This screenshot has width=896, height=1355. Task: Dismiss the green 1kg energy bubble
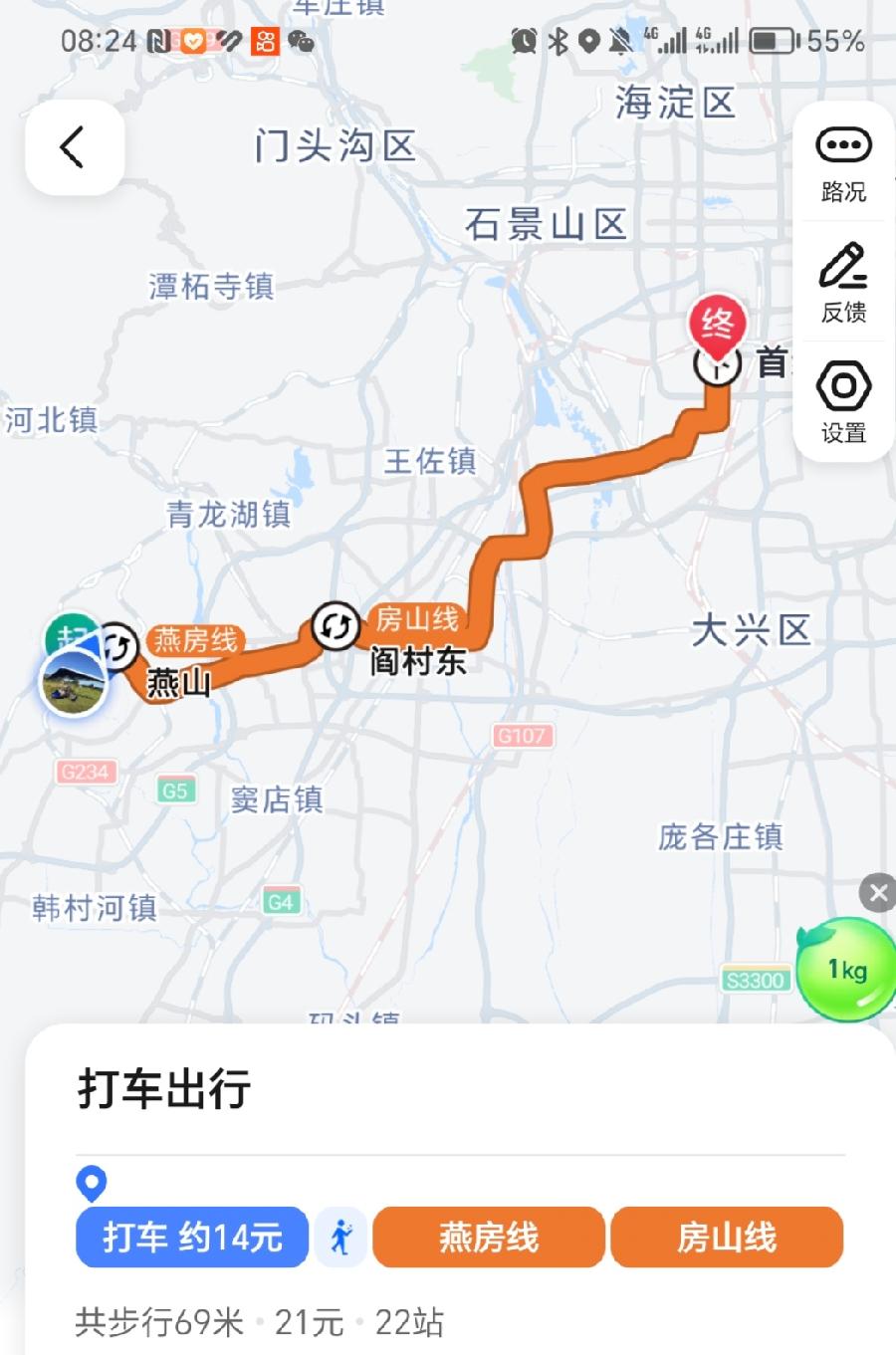(877, 892)
